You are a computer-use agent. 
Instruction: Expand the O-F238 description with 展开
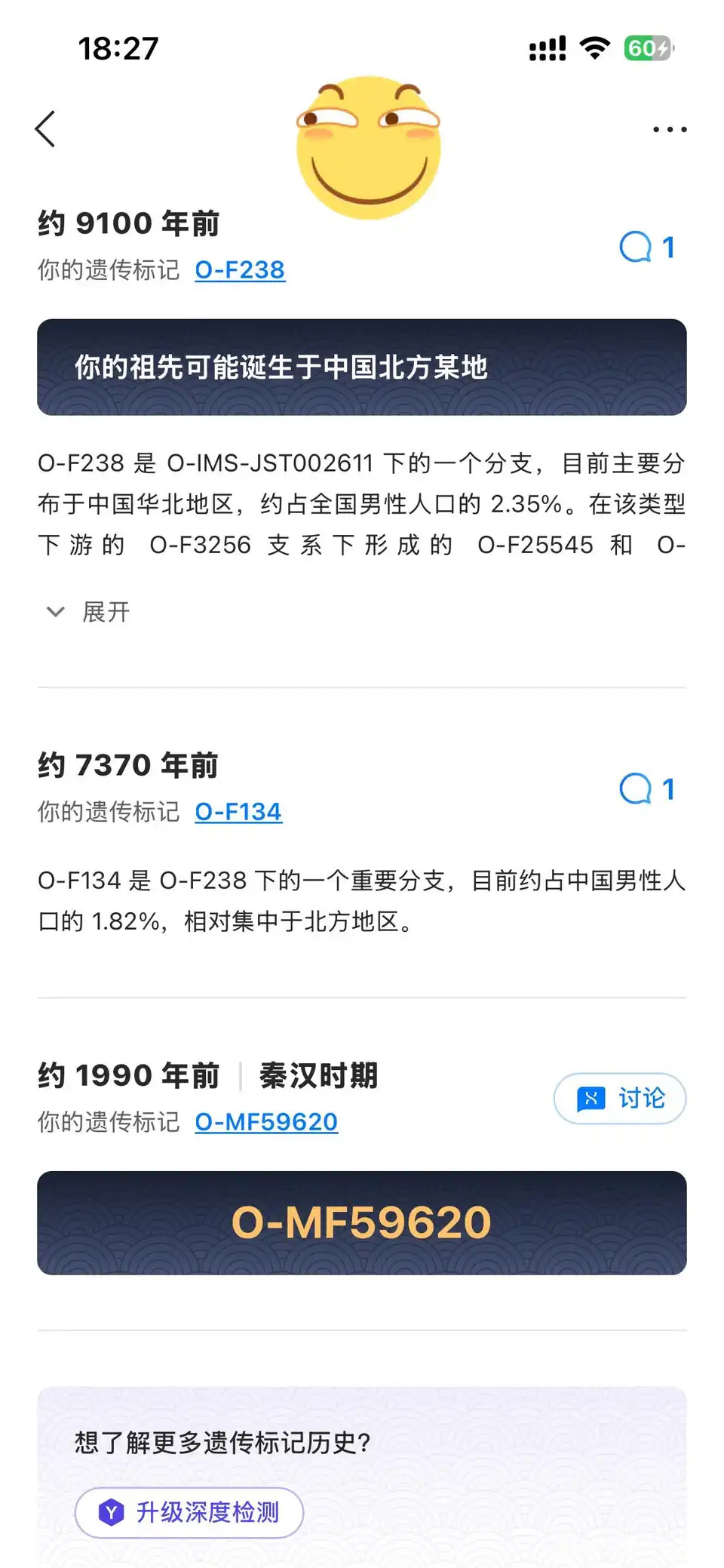[88, 612]
